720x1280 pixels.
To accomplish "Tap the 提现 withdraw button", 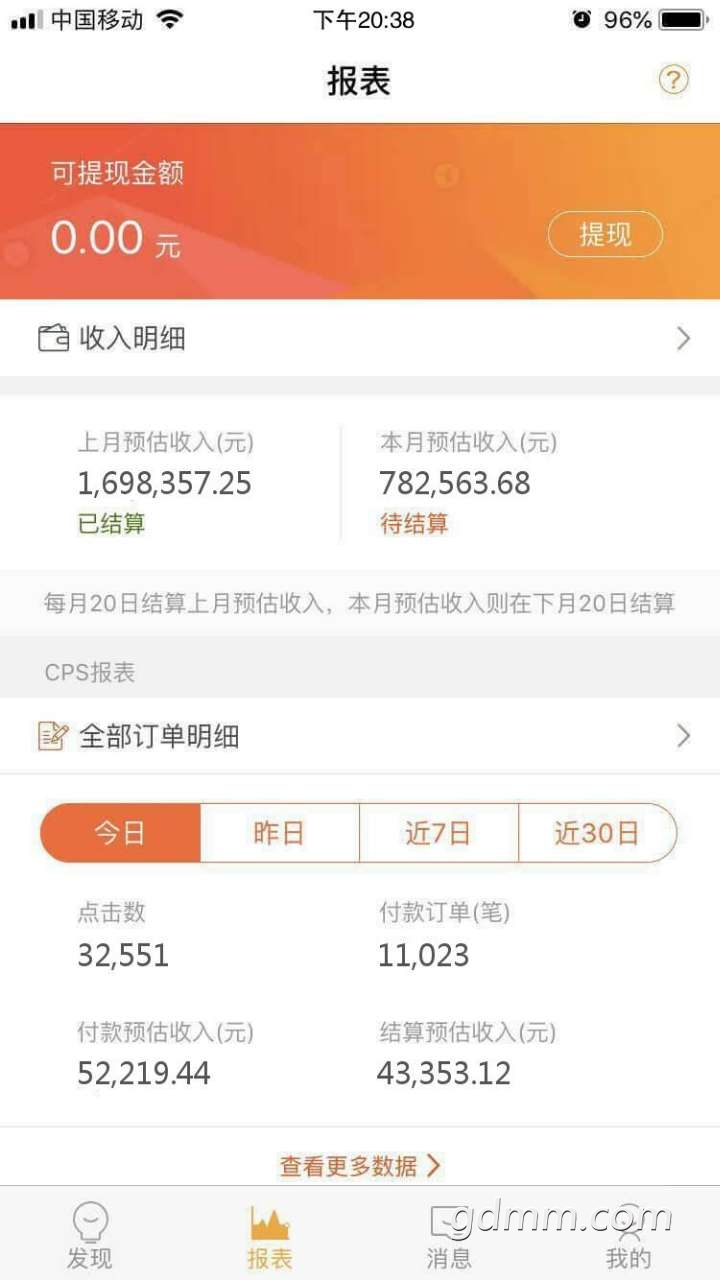I will coord(605,235).
